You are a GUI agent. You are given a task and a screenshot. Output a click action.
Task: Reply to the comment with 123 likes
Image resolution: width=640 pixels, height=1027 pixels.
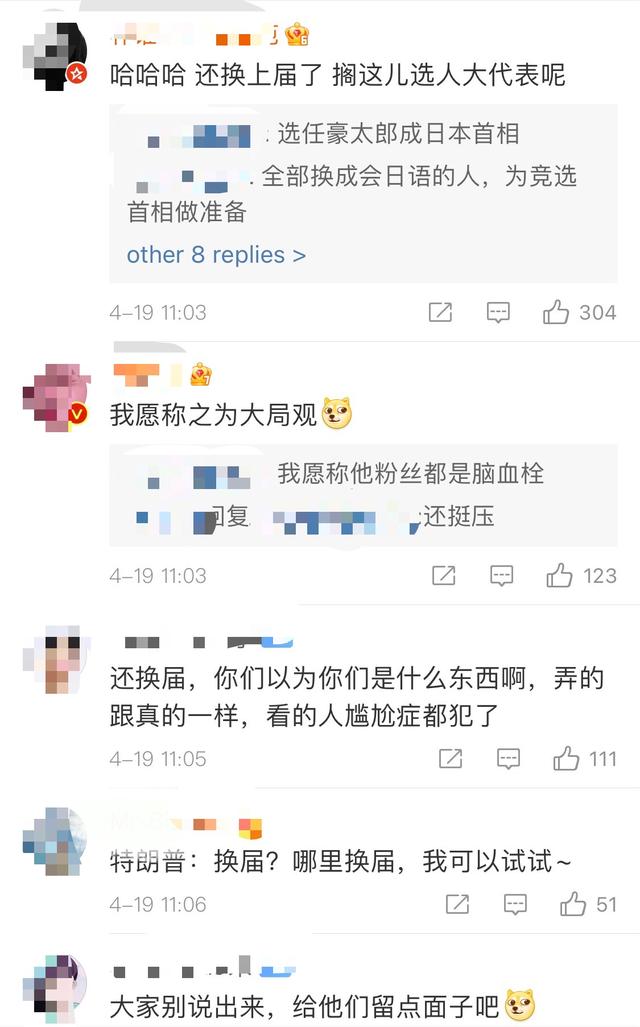[x=501, y=575]
